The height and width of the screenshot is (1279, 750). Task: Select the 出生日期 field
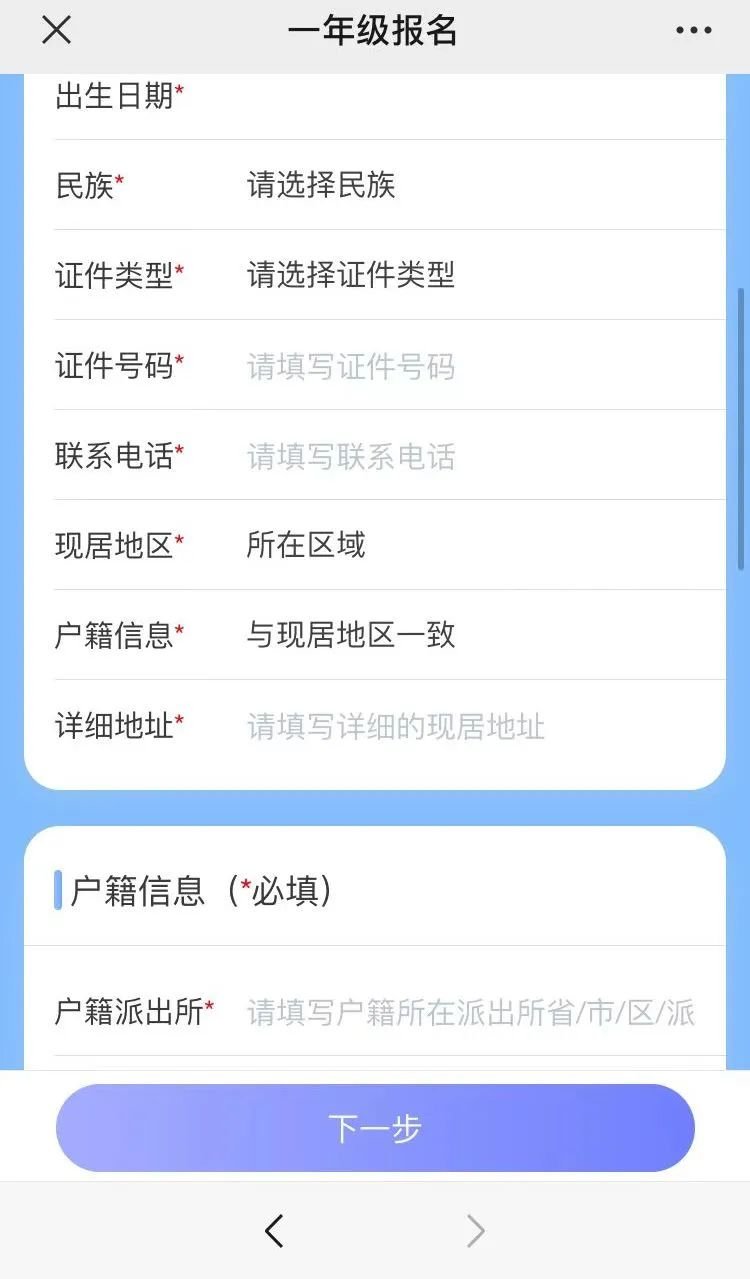pos(450,97)
